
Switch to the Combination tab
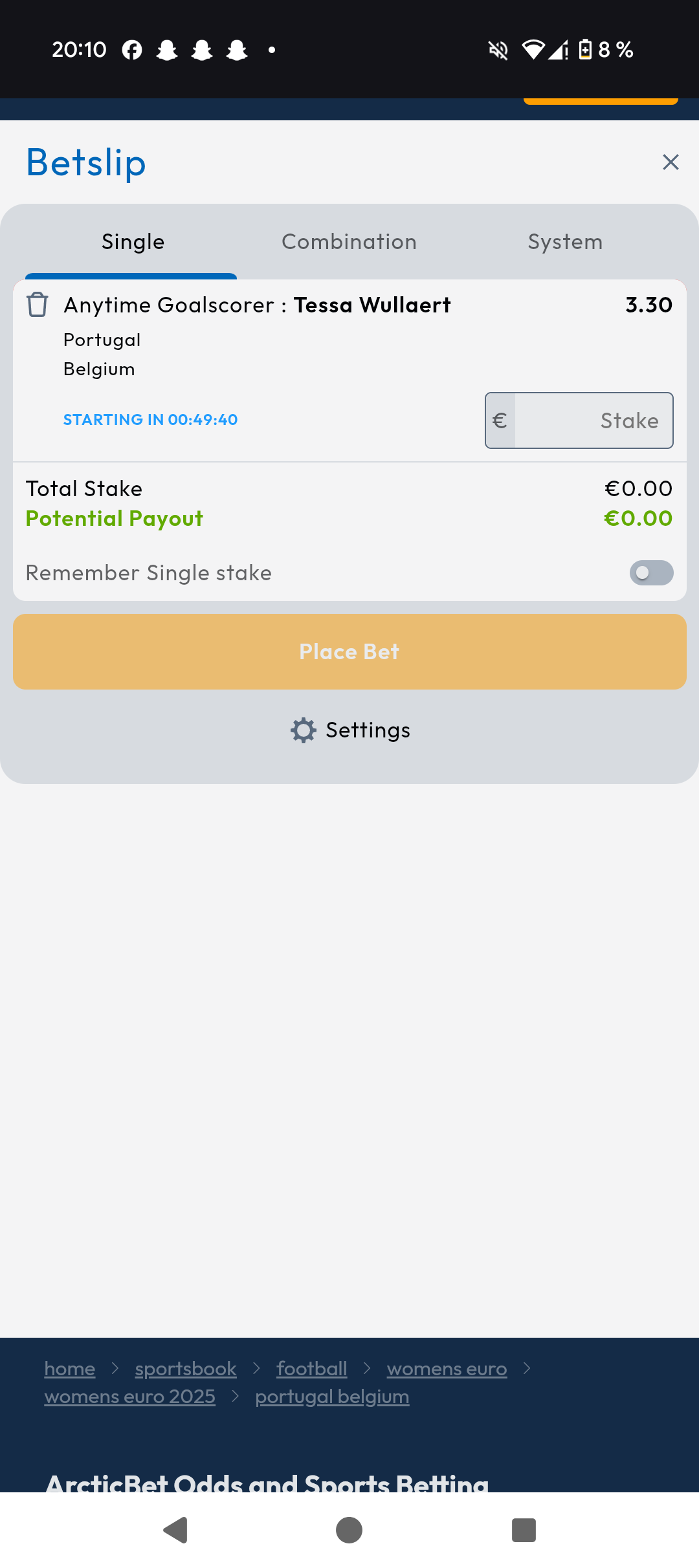click(349, 242)
